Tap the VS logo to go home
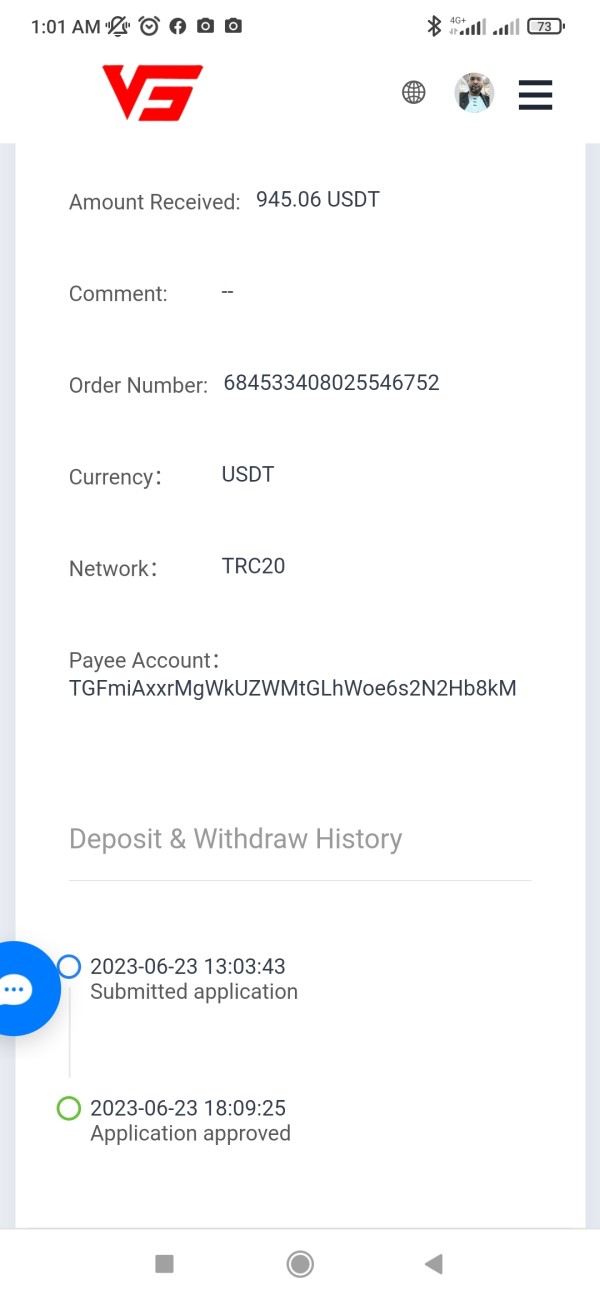Screen dimensions: 600x1300 coord(152,93)
